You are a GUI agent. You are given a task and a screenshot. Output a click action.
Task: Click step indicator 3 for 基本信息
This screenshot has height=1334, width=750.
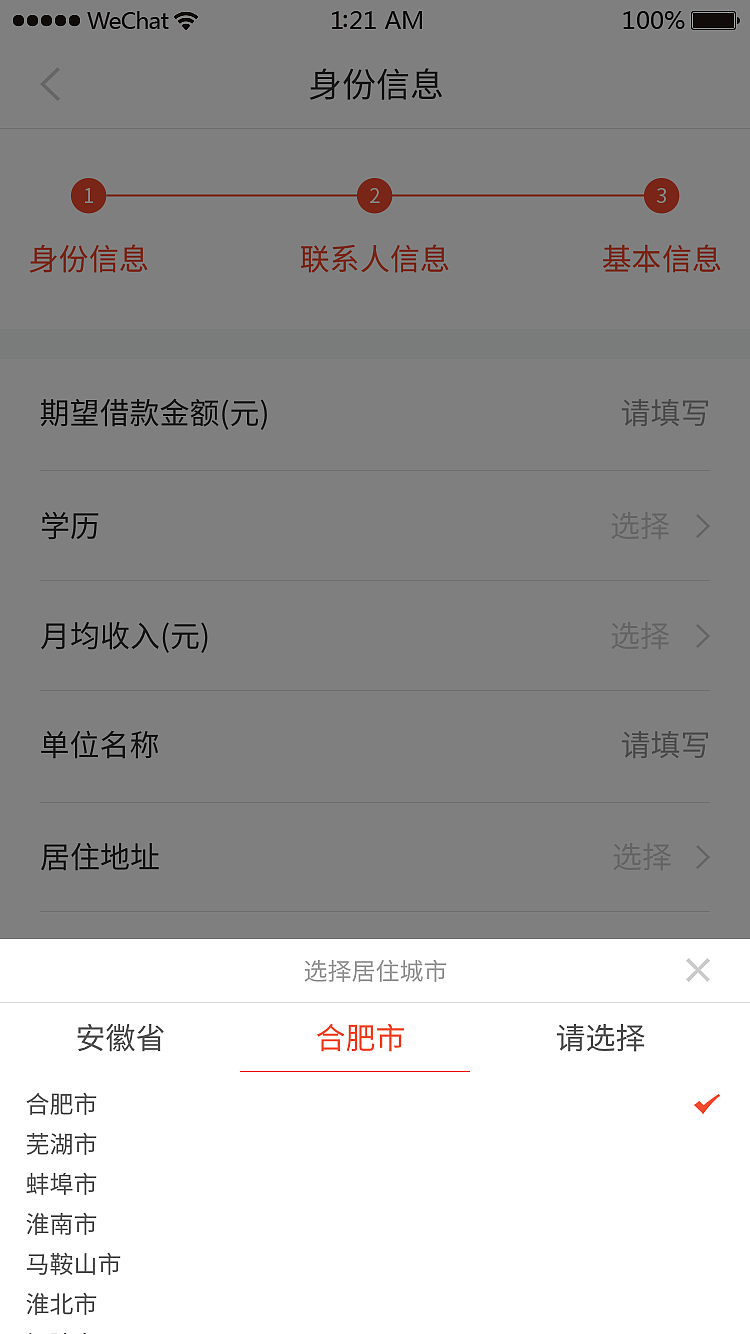[661, 196]
